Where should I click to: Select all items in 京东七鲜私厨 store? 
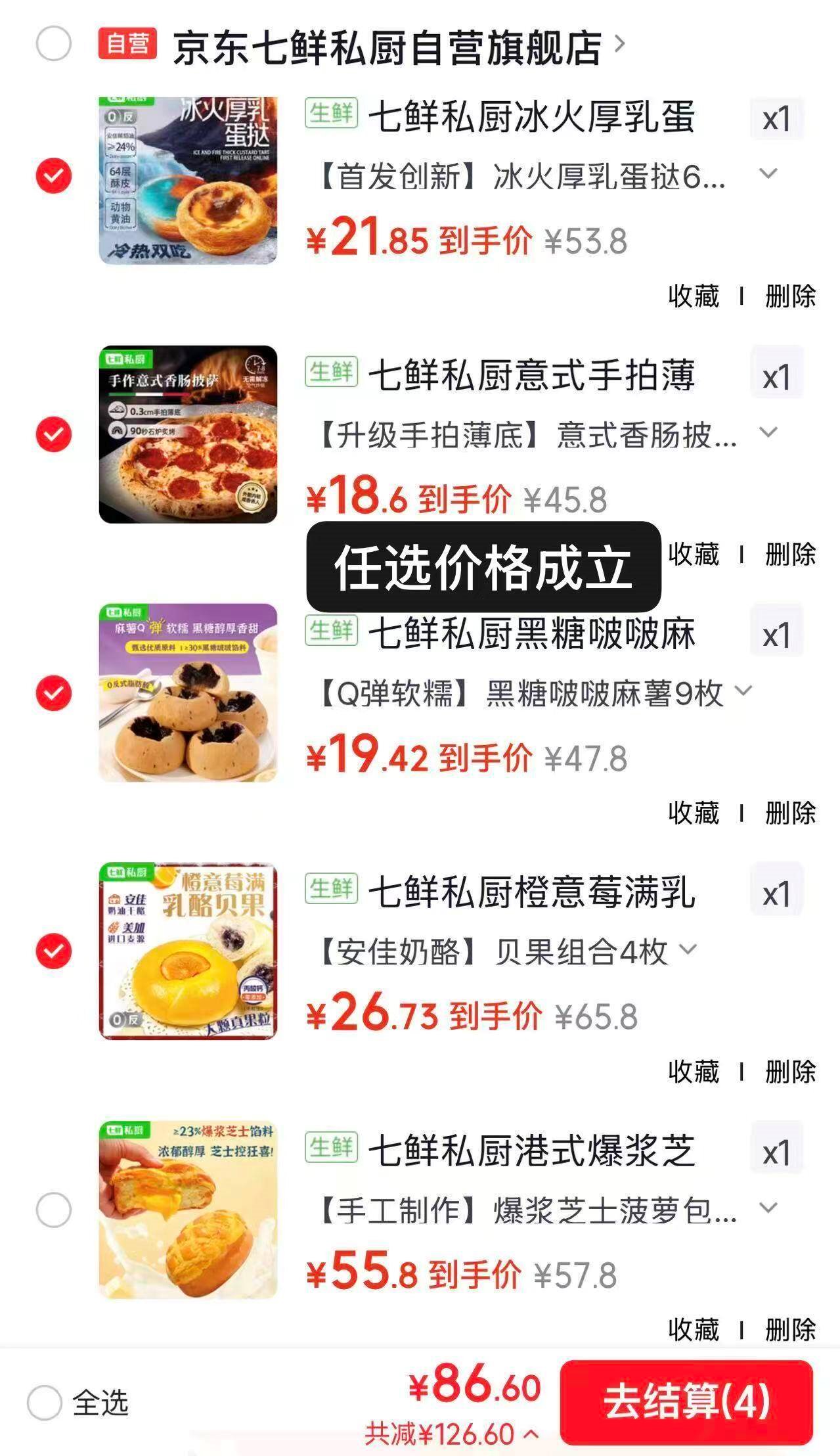(53, 45)
